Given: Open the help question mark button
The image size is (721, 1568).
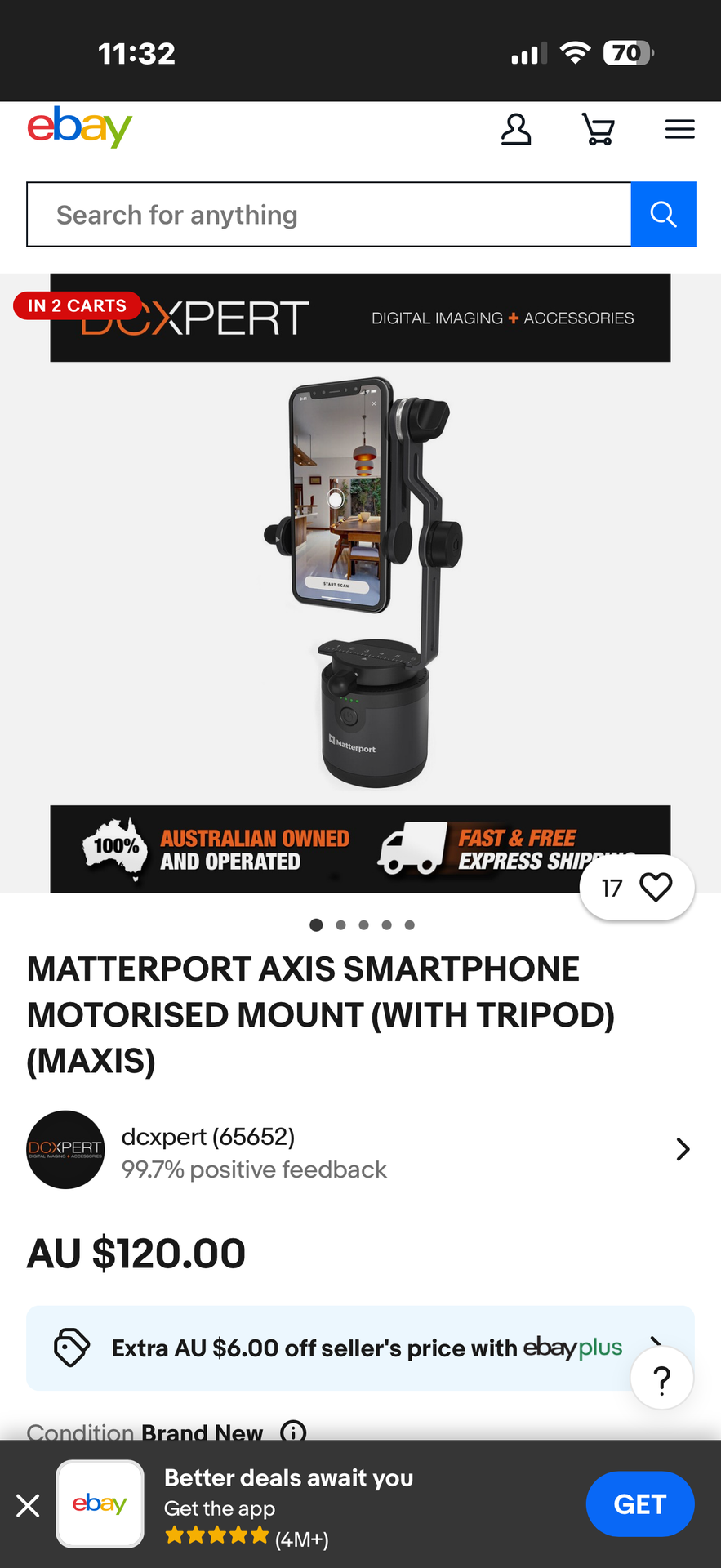Looking at the screenshot, I should tap(662, 1379).
